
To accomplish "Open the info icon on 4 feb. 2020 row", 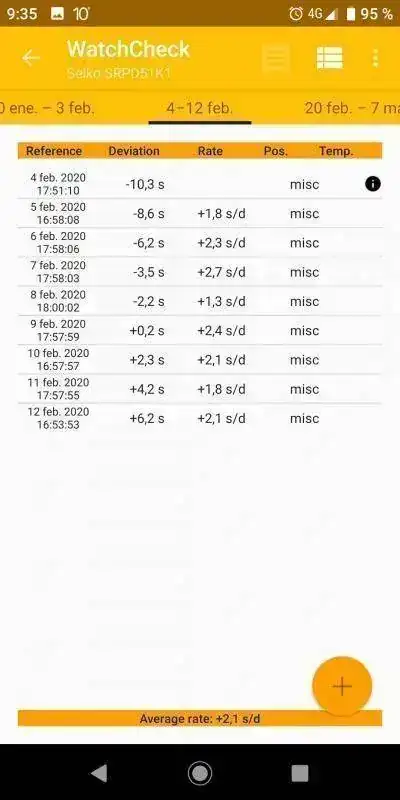I will (x=373, y=184).
